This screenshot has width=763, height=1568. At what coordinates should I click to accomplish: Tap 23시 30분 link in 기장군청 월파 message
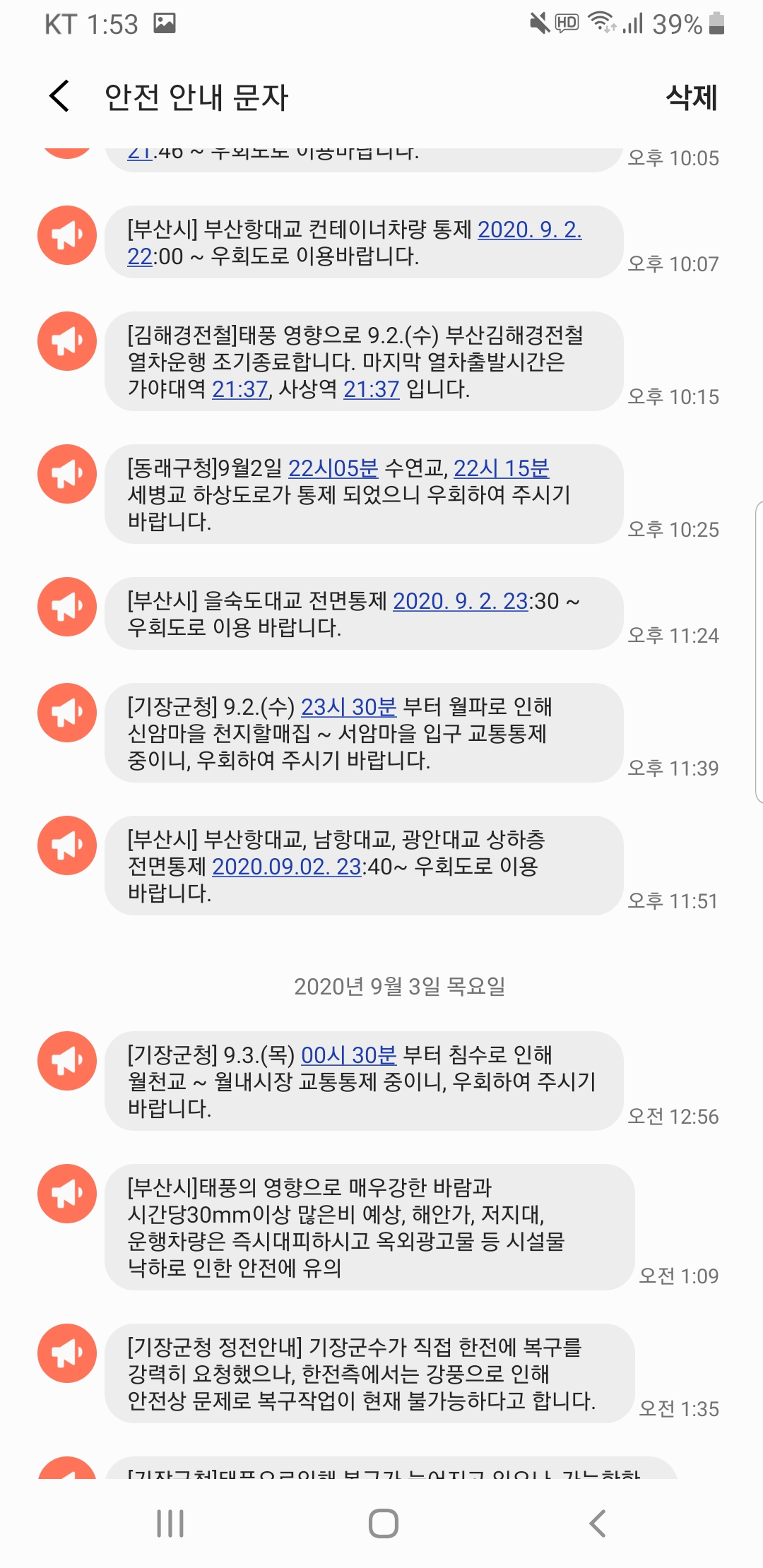tap(348, 707)
